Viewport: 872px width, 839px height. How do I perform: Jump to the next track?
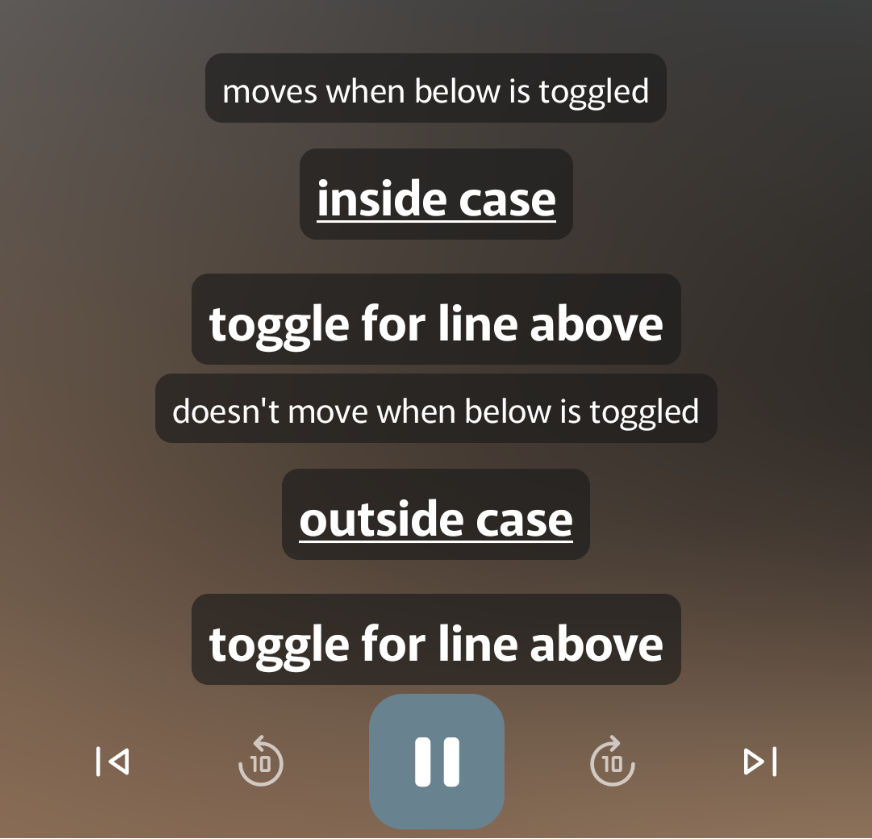click(760, 762)
